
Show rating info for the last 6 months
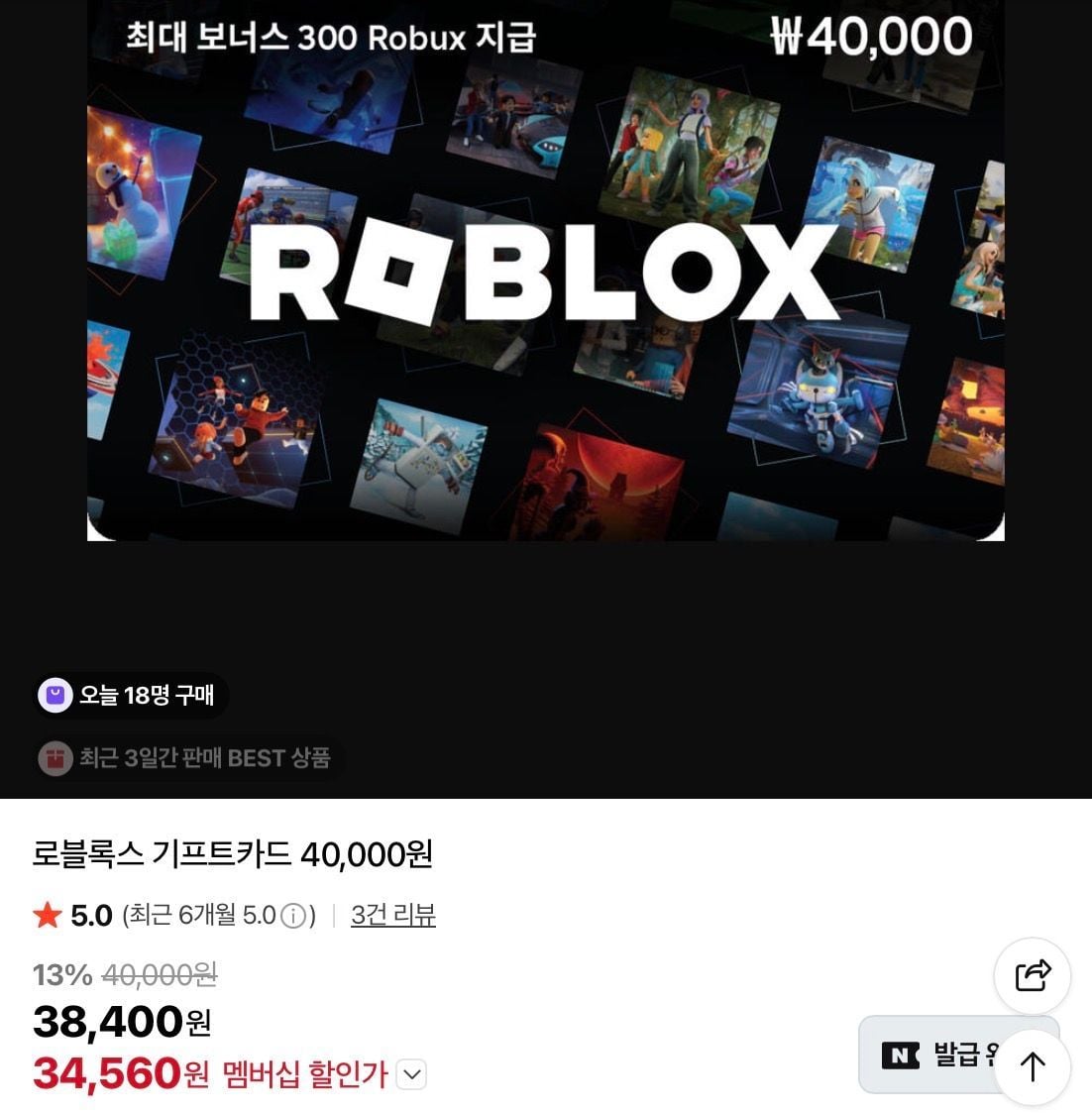point(293,916)
